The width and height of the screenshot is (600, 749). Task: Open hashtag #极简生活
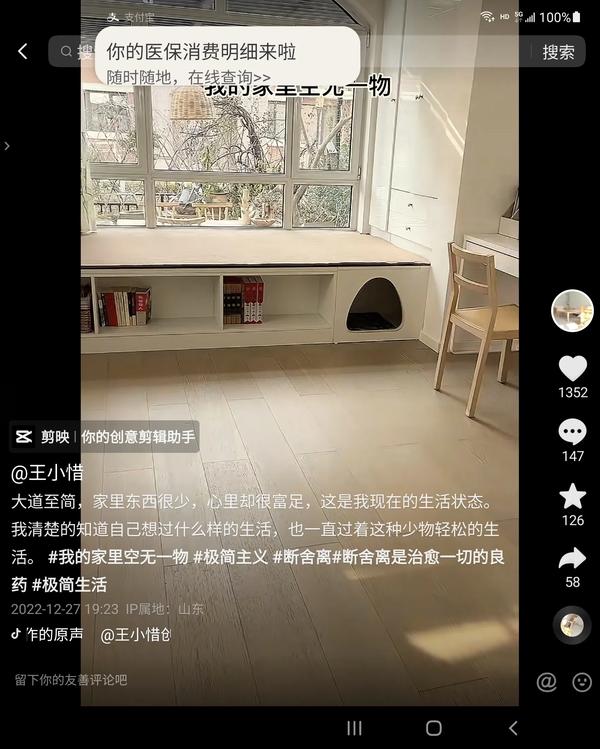69,584
